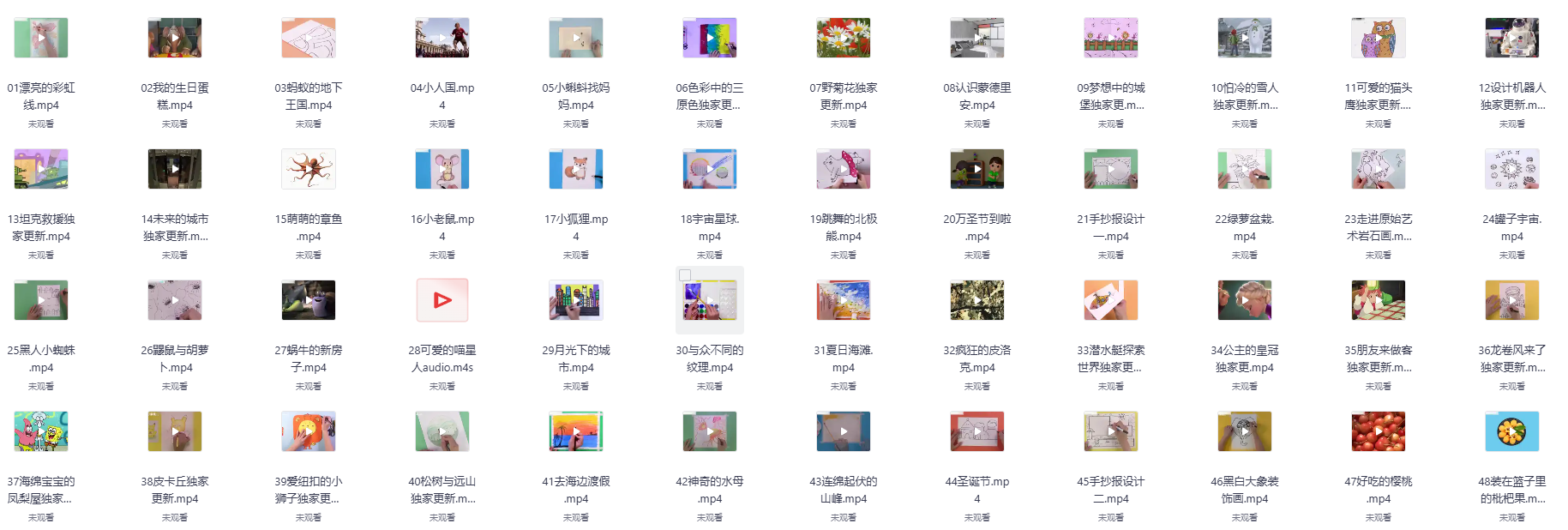This screenshot has height=530, width=1568.
Task: Open 07野菊花独家更新.mp4
Action: pyautogui.click(x=843, y=38)
